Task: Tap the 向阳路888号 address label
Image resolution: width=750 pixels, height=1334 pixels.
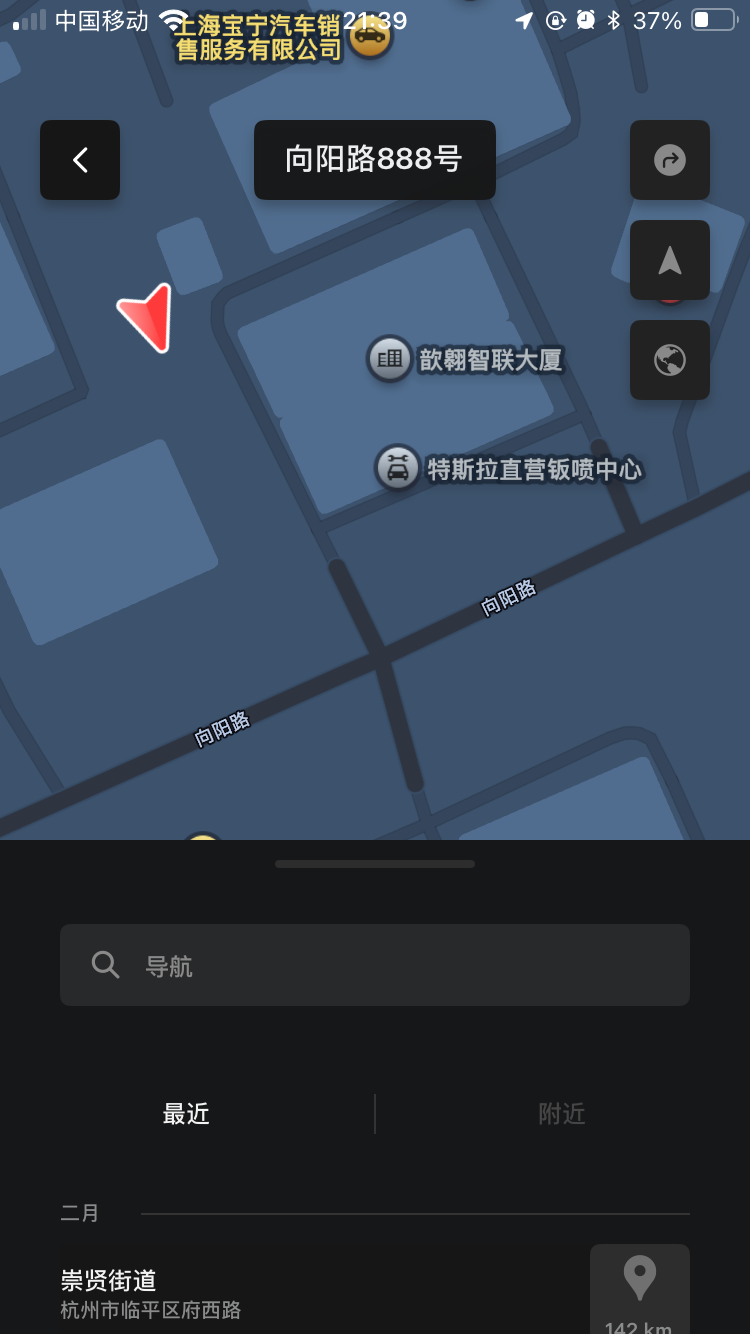Action: click(375, 160)
